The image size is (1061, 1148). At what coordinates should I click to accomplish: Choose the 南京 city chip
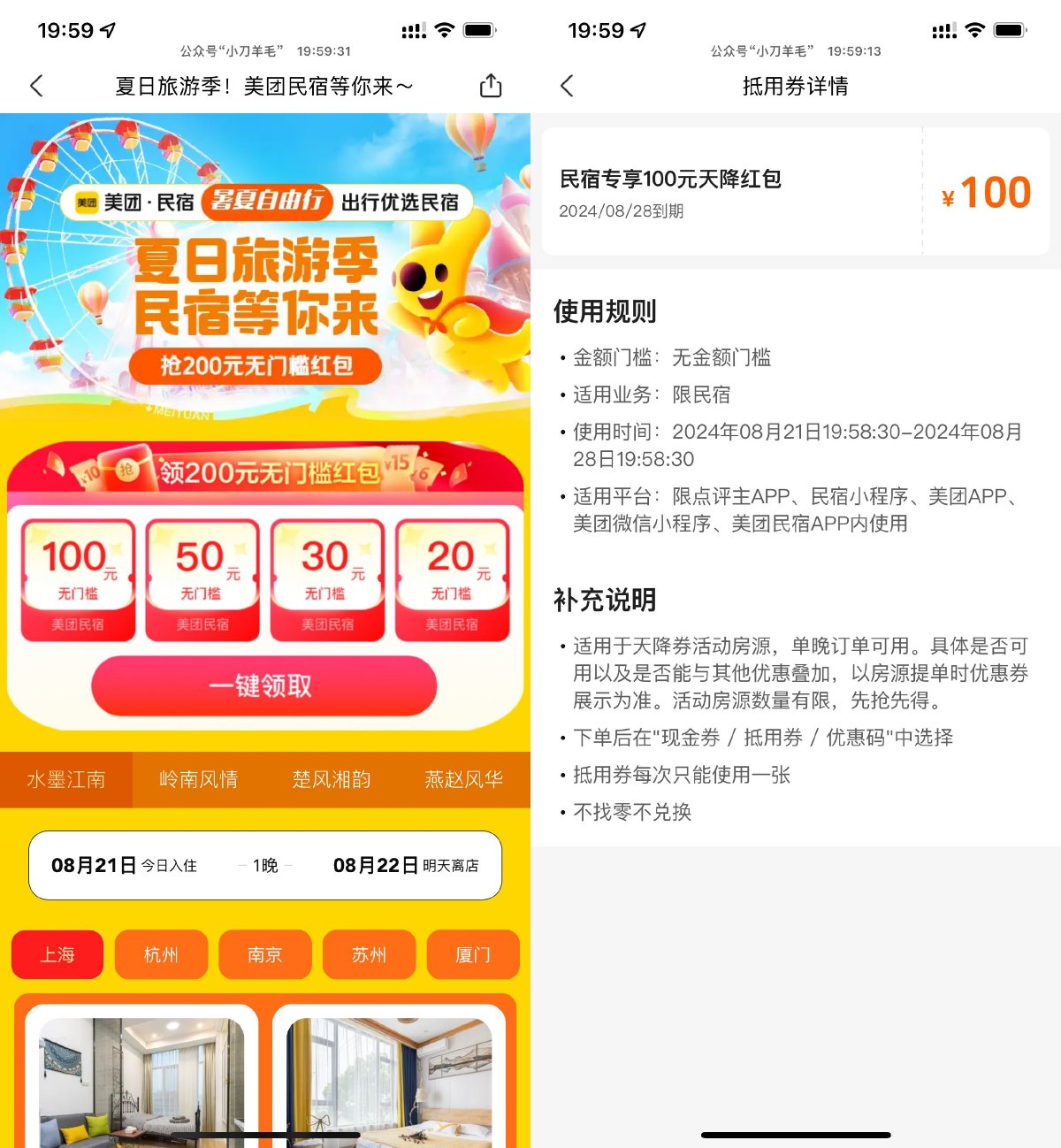[x=265, y=954]
